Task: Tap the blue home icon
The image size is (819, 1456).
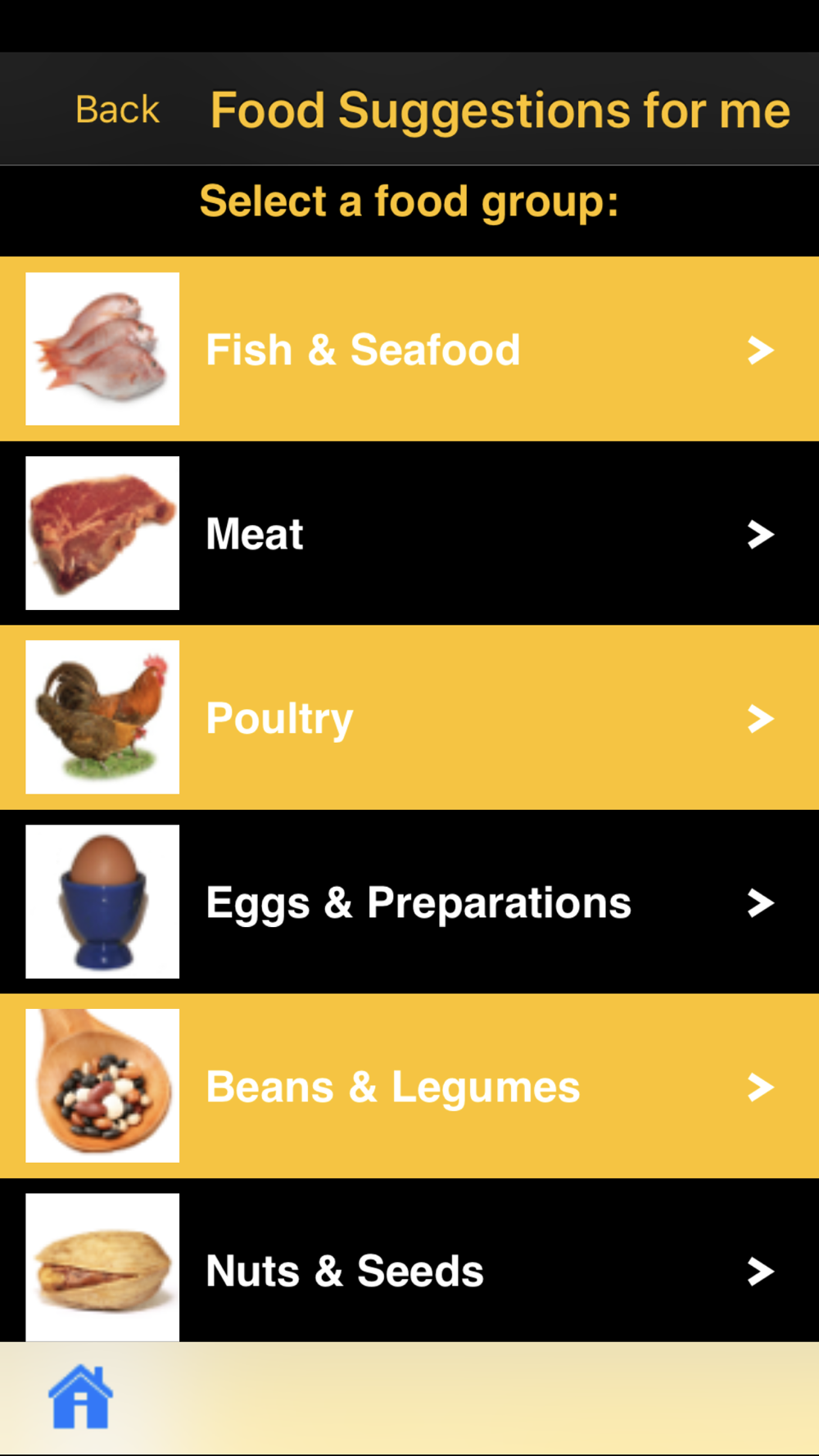Action: click(x=80, y=1397)
